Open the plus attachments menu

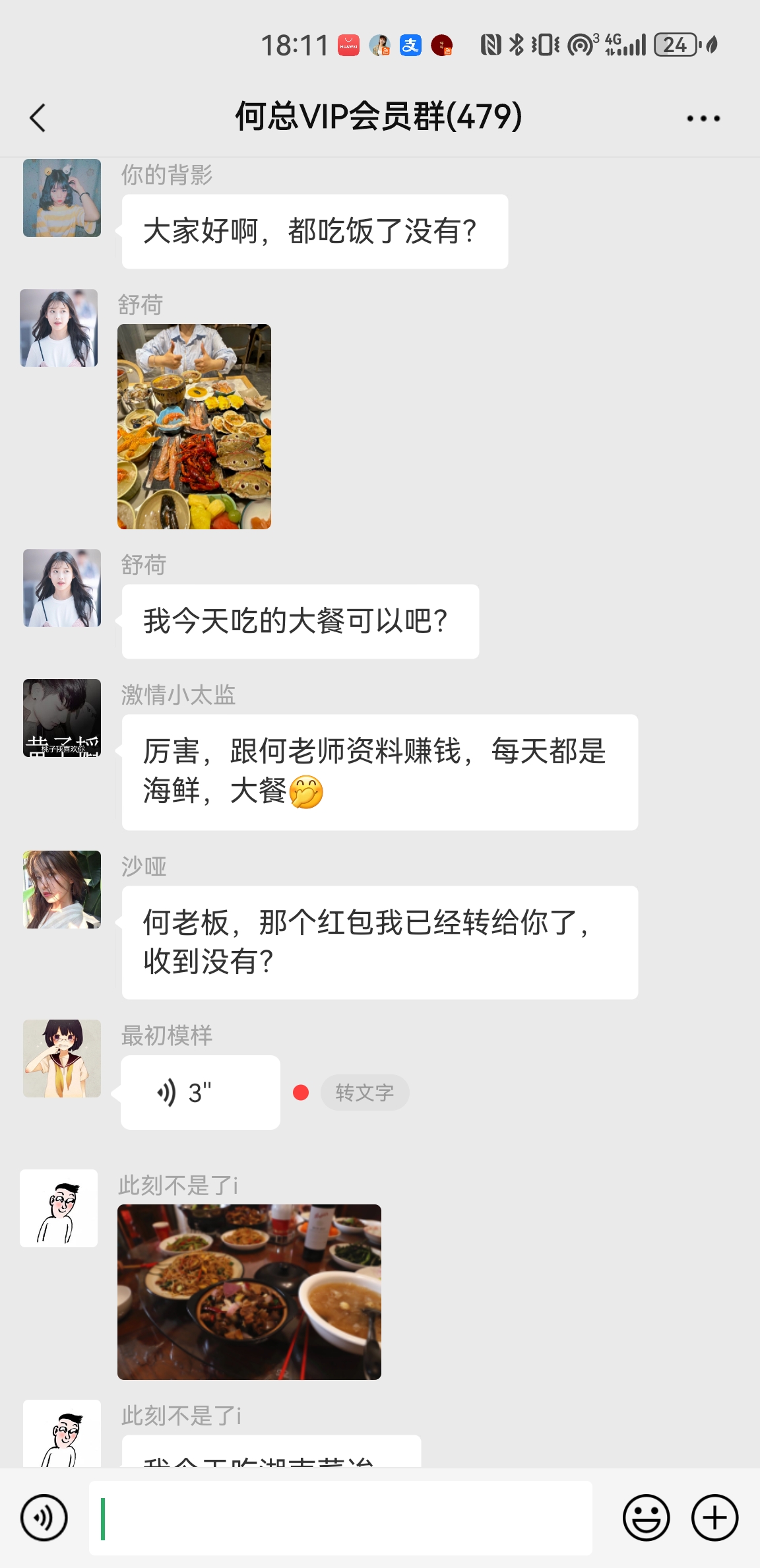(x=714, y=1517)
